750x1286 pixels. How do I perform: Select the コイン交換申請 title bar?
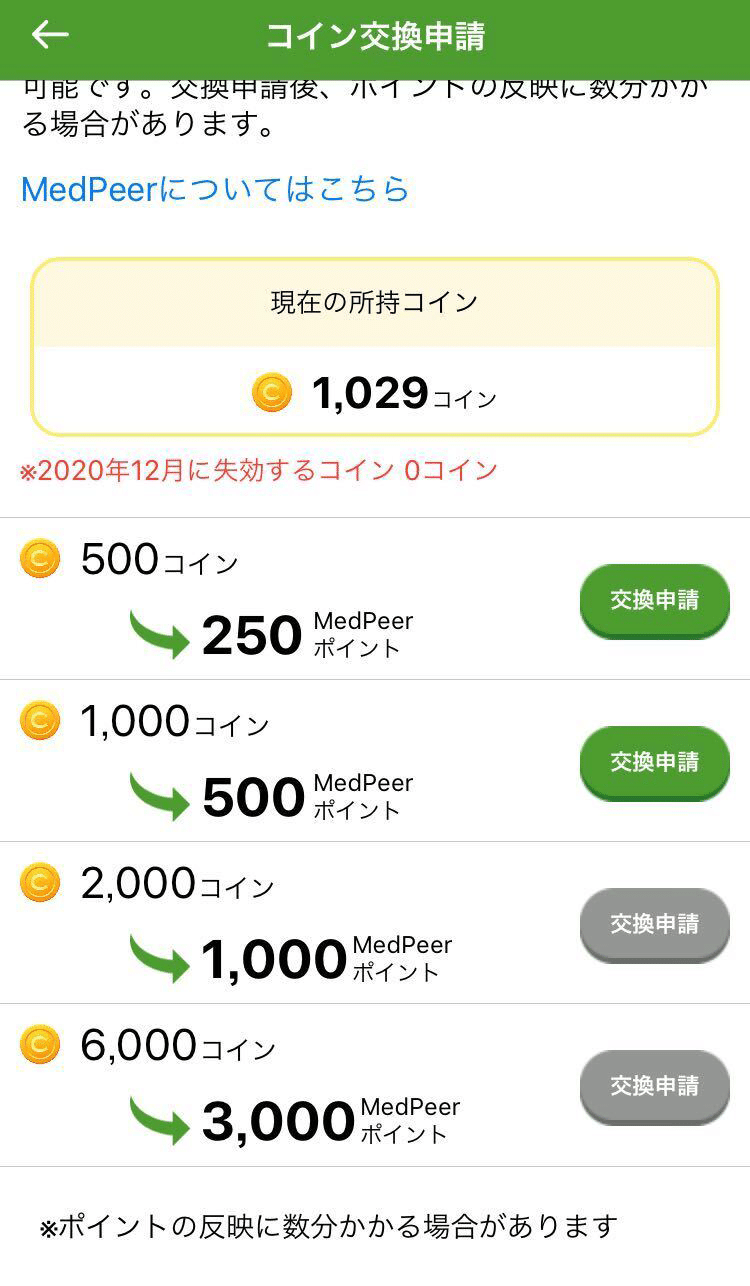pyautogui.click(x=375, y=33)
